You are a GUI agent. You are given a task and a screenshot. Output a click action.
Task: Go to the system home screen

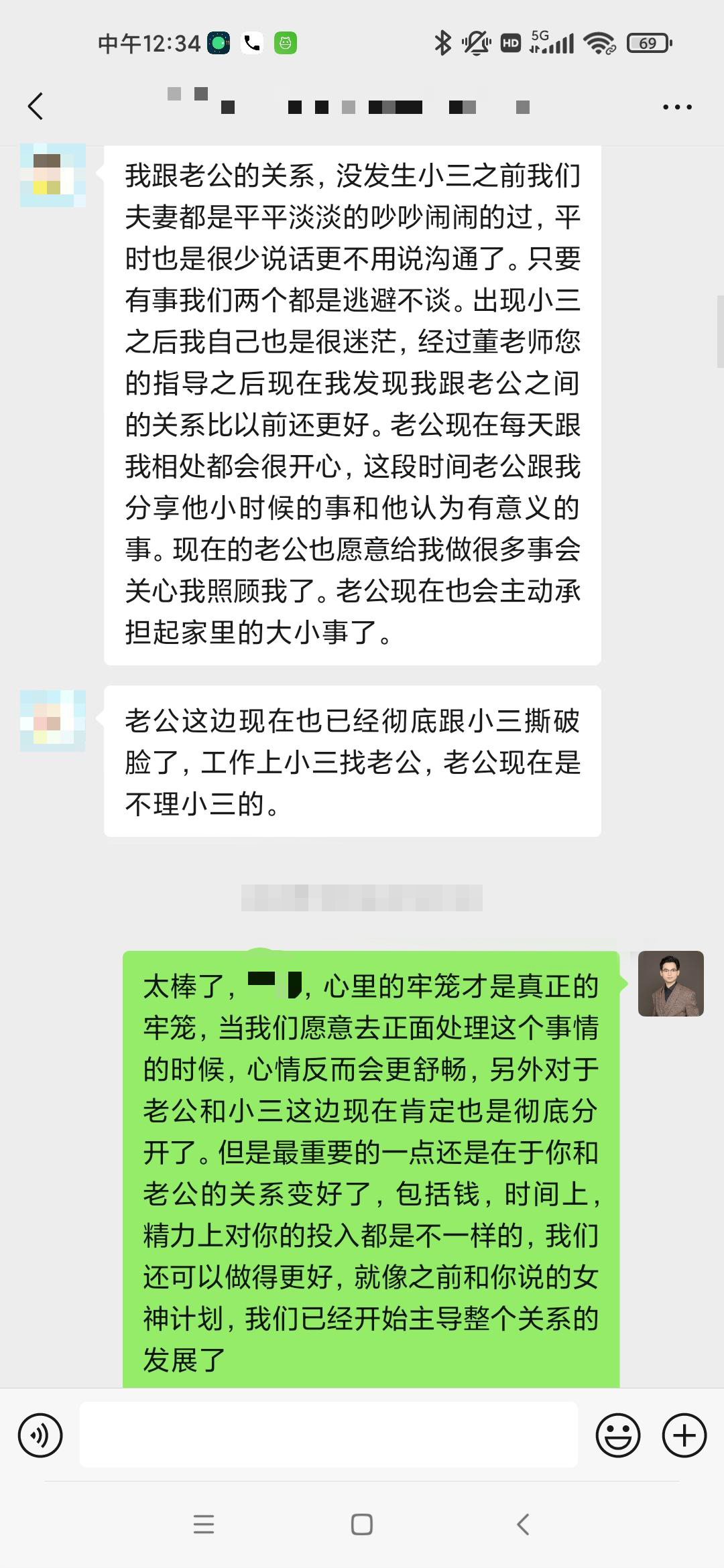click(x=362, y=1525)
